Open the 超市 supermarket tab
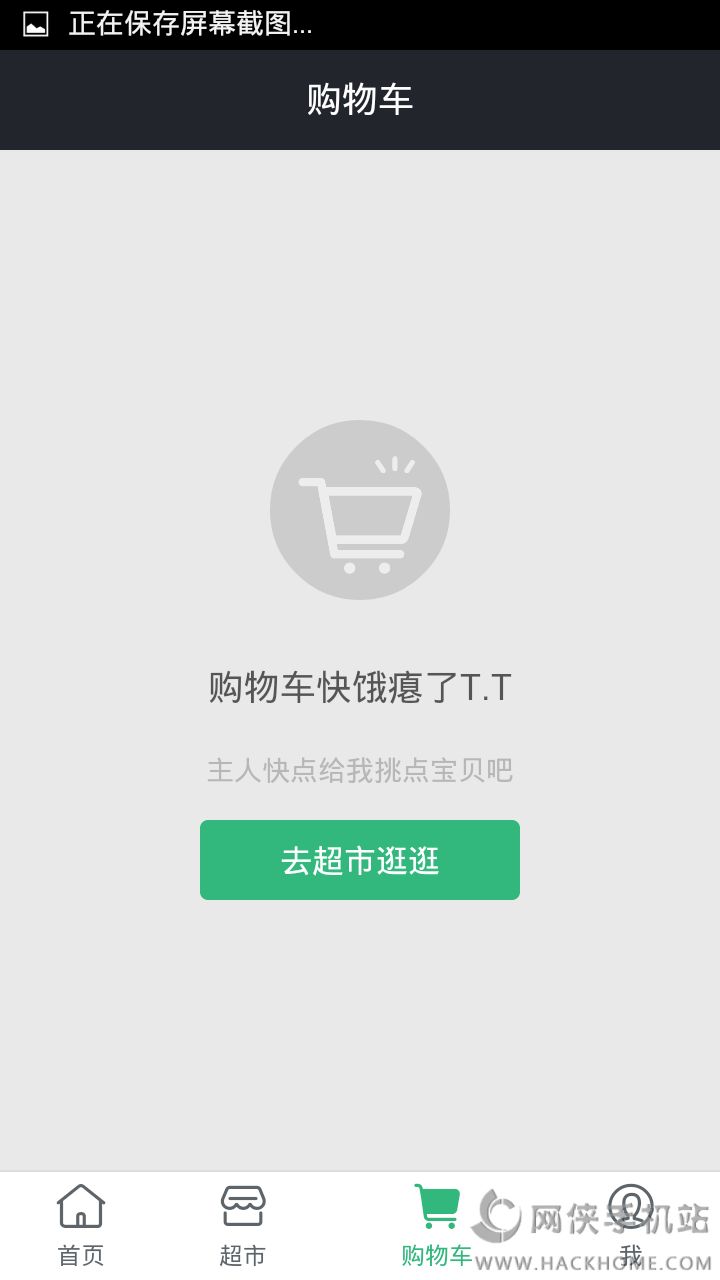720x1280 pixels. coord(243,1225)
